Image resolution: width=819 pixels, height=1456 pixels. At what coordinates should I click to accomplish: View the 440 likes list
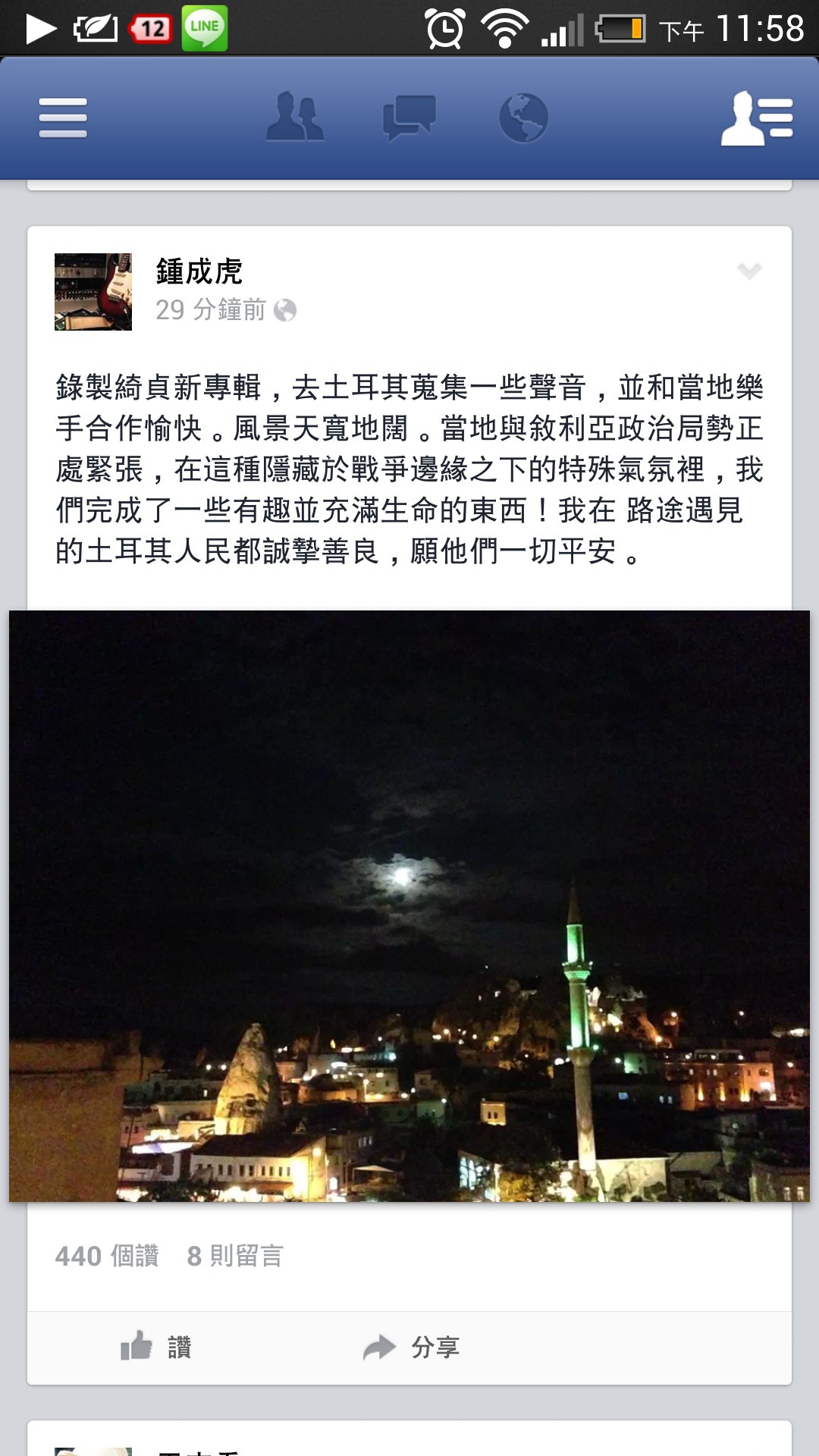[107, 1256]
